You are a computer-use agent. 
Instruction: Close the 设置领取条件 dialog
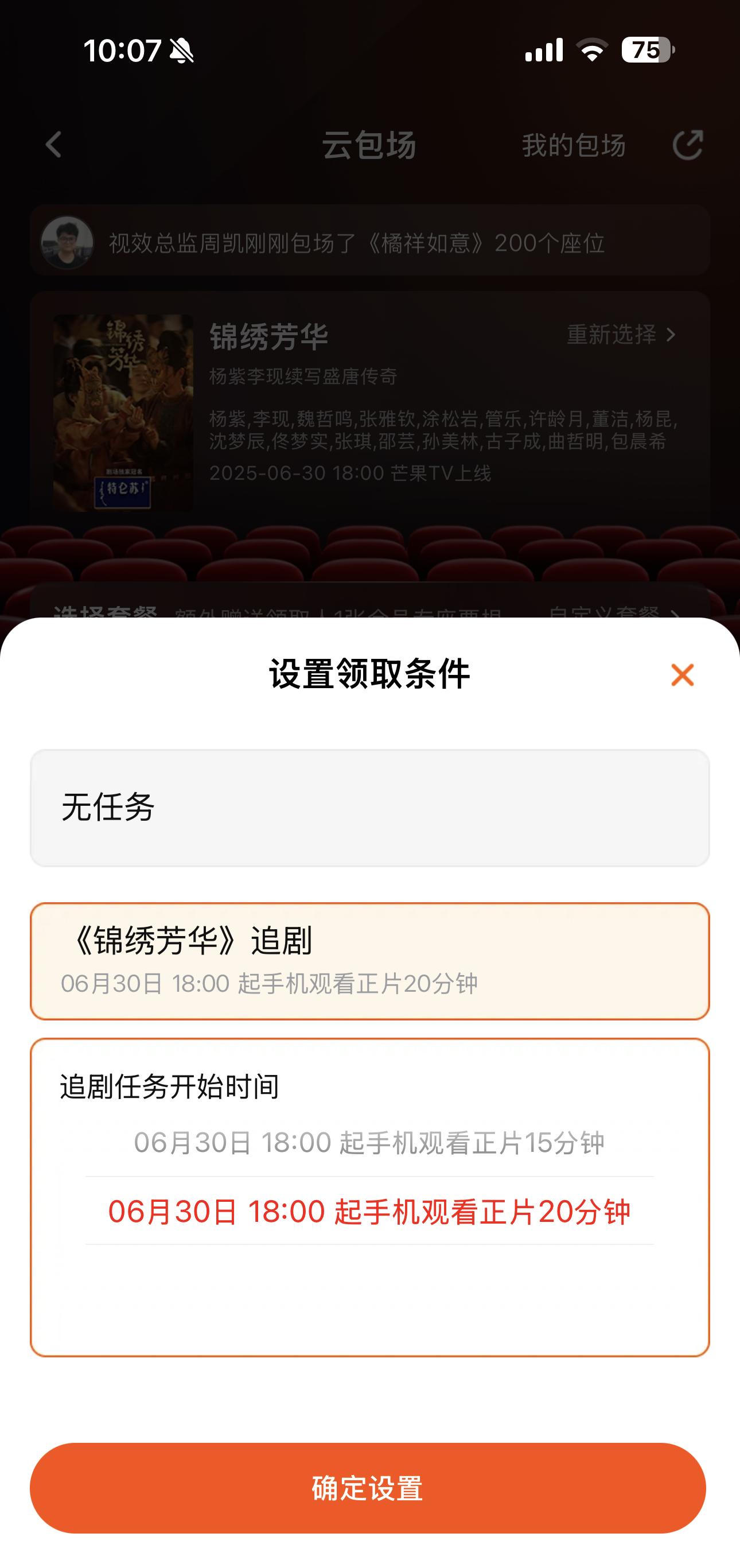click(x=682, y=674)
